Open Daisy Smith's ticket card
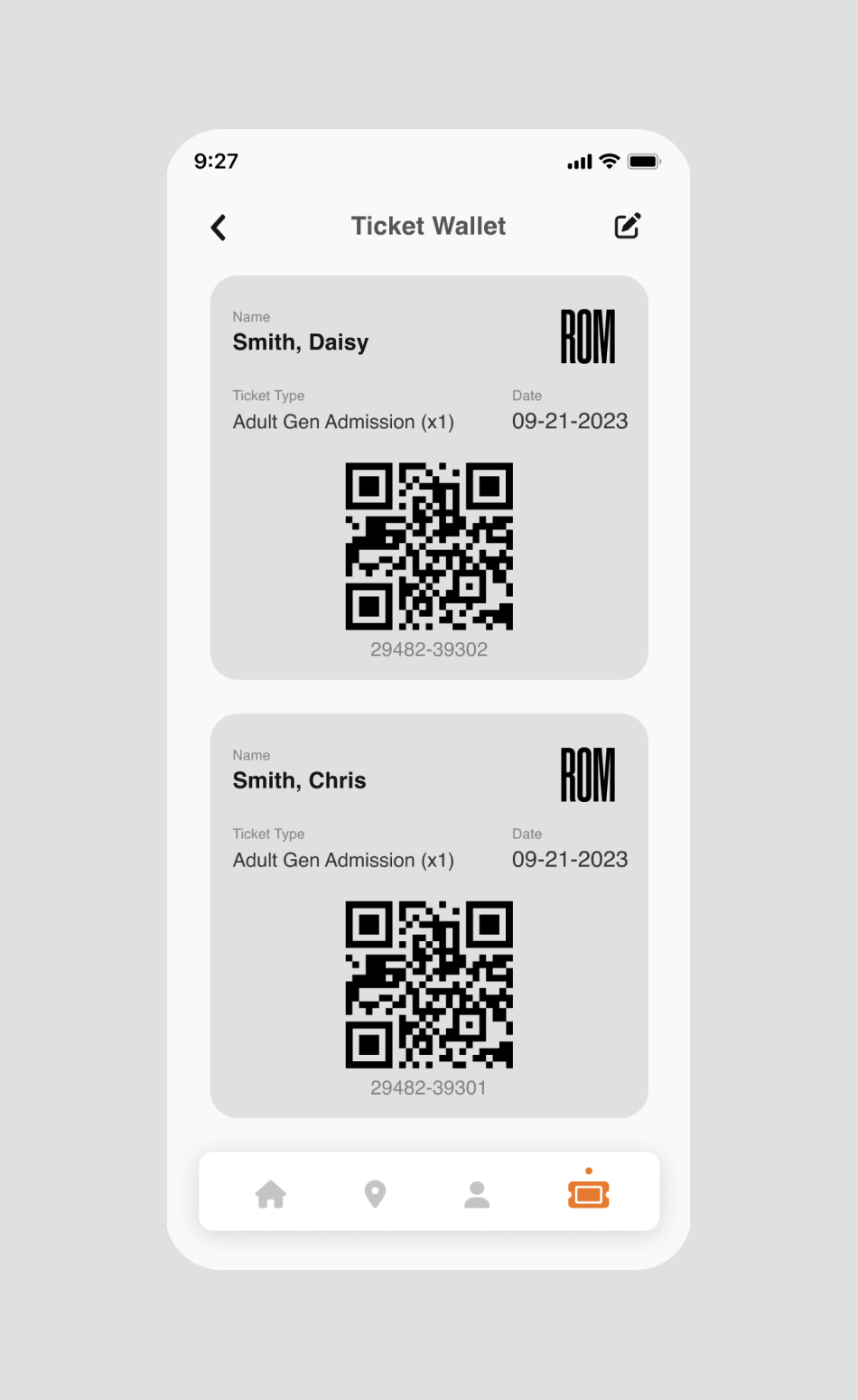Image resolution: width=858 pixels, height=1400 pixels. click(428, 477)
